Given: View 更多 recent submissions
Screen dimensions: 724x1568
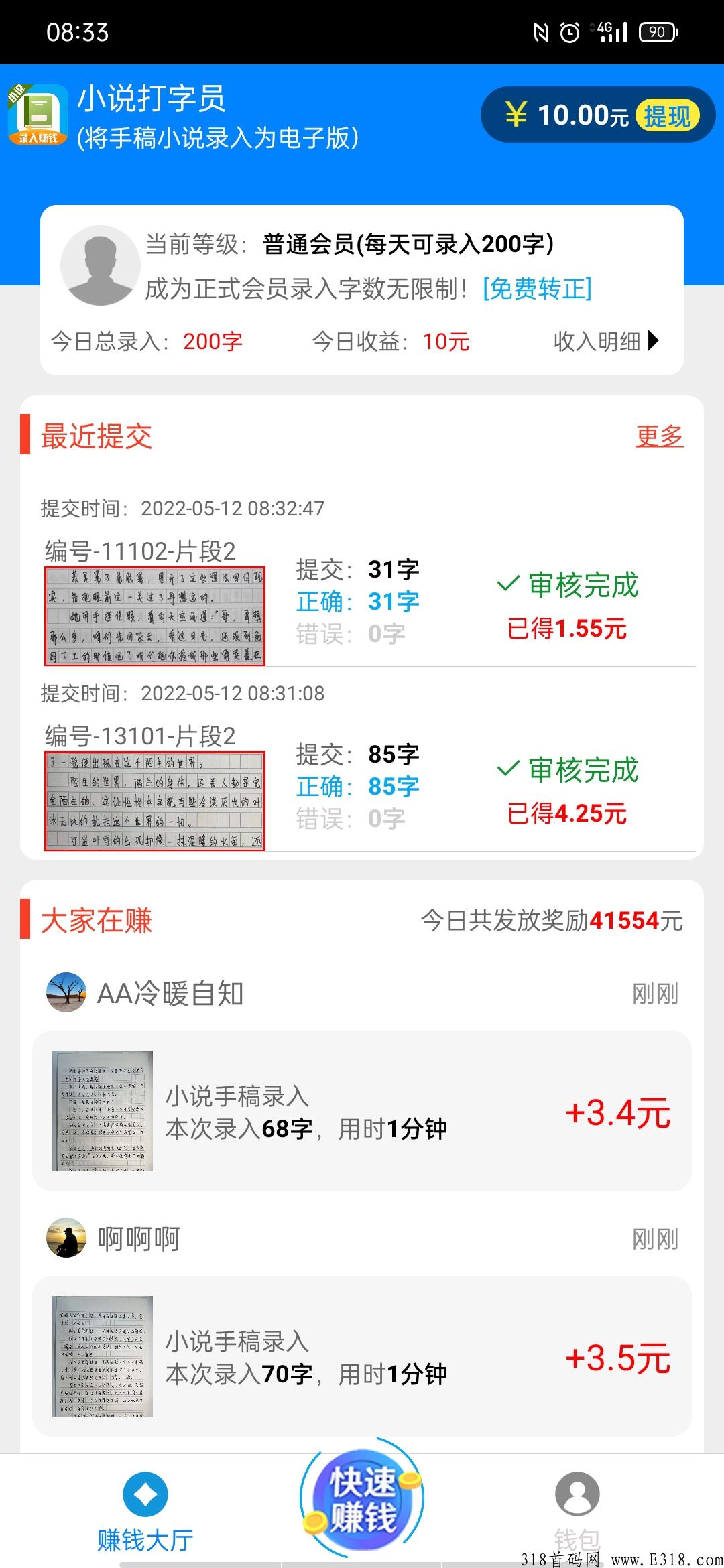Looking at the screenshot, I should (x=659, y=436).
